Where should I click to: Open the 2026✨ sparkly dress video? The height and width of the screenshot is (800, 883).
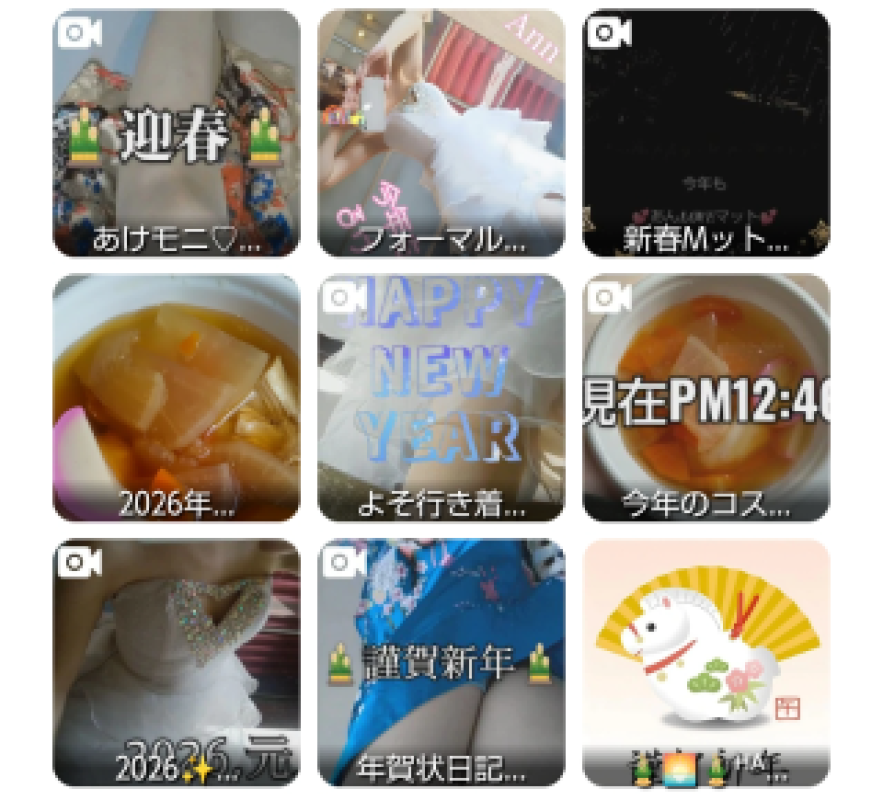pos(176,663)
